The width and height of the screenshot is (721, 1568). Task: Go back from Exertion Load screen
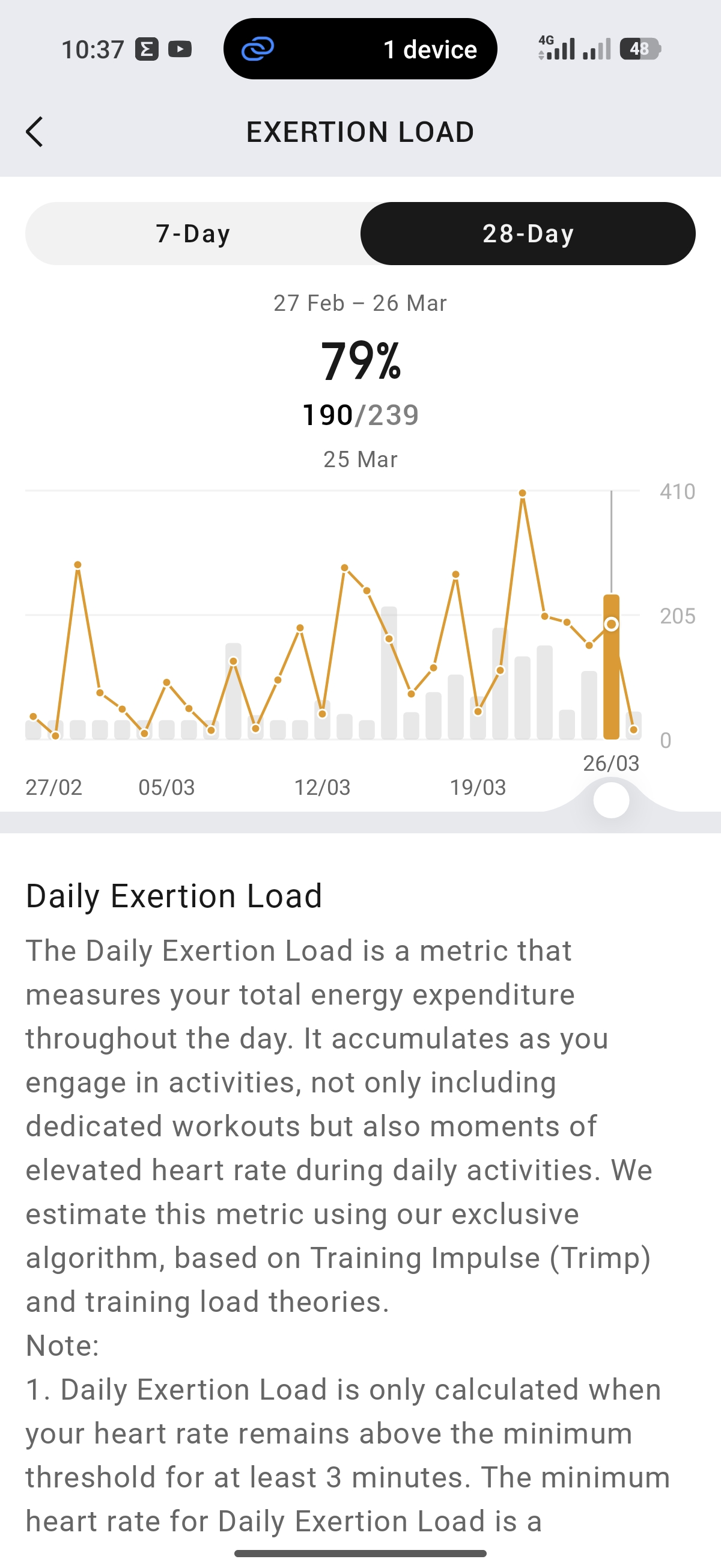35,132
